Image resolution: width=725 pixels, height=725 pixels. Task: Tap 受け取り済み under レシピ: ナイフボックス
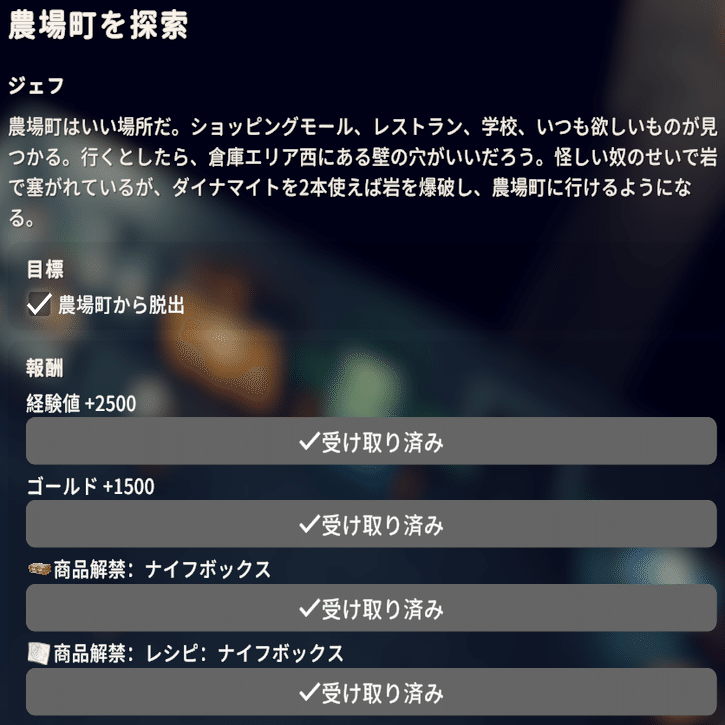click(371, 691)
